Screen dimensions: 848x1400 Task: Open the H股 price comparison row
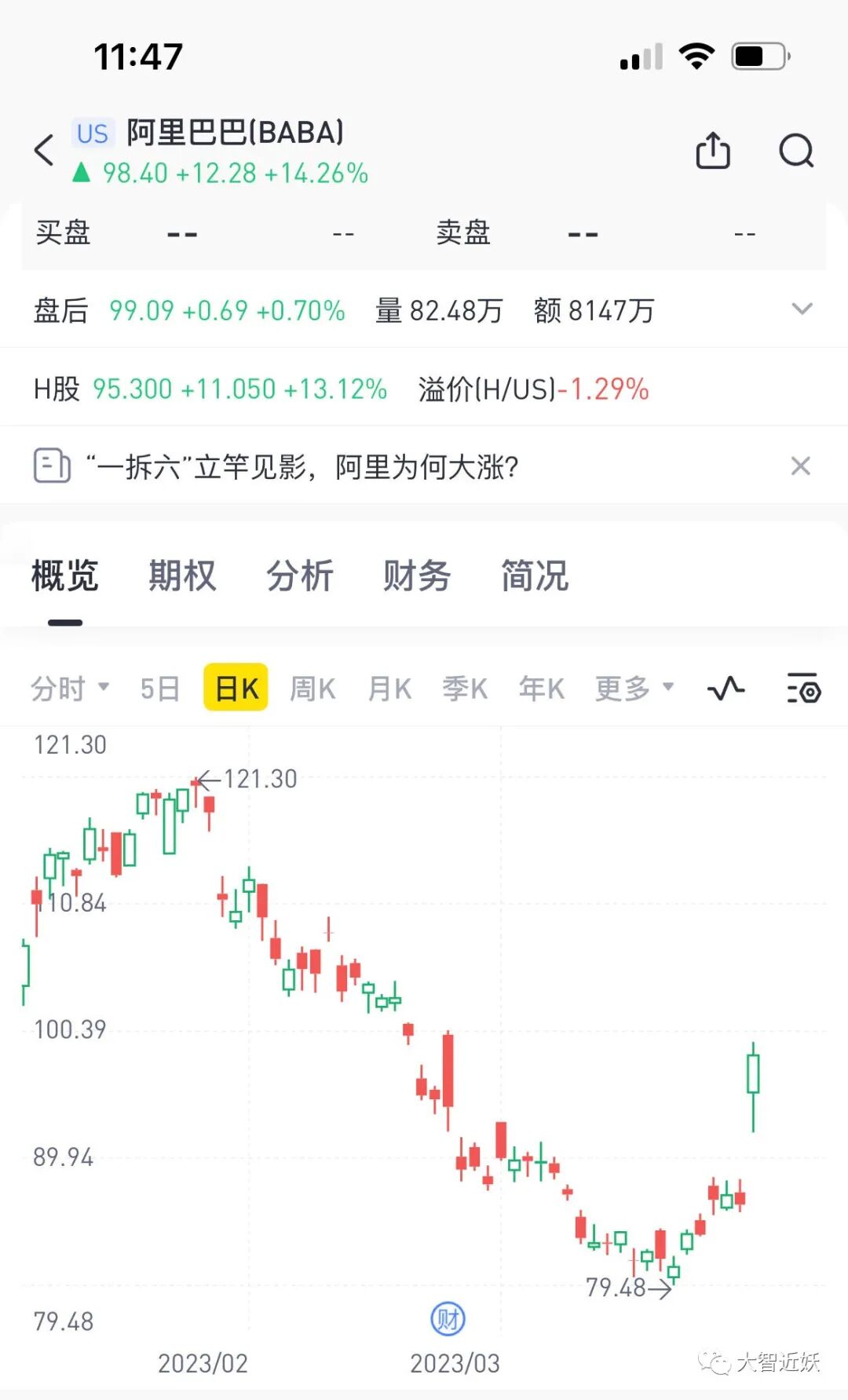424,389
